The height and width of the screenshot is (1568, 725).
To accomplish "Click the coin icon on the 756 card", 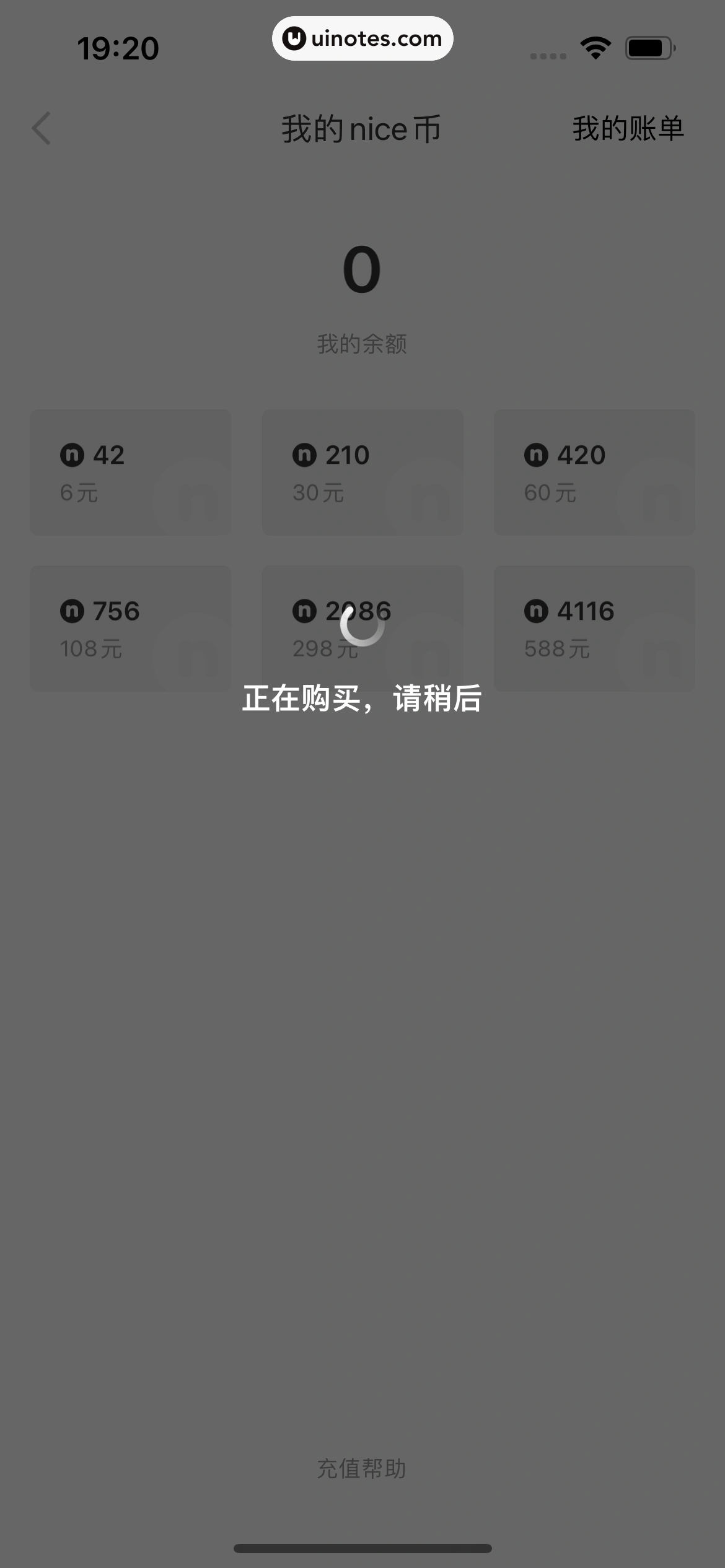I will coord(72,610).
